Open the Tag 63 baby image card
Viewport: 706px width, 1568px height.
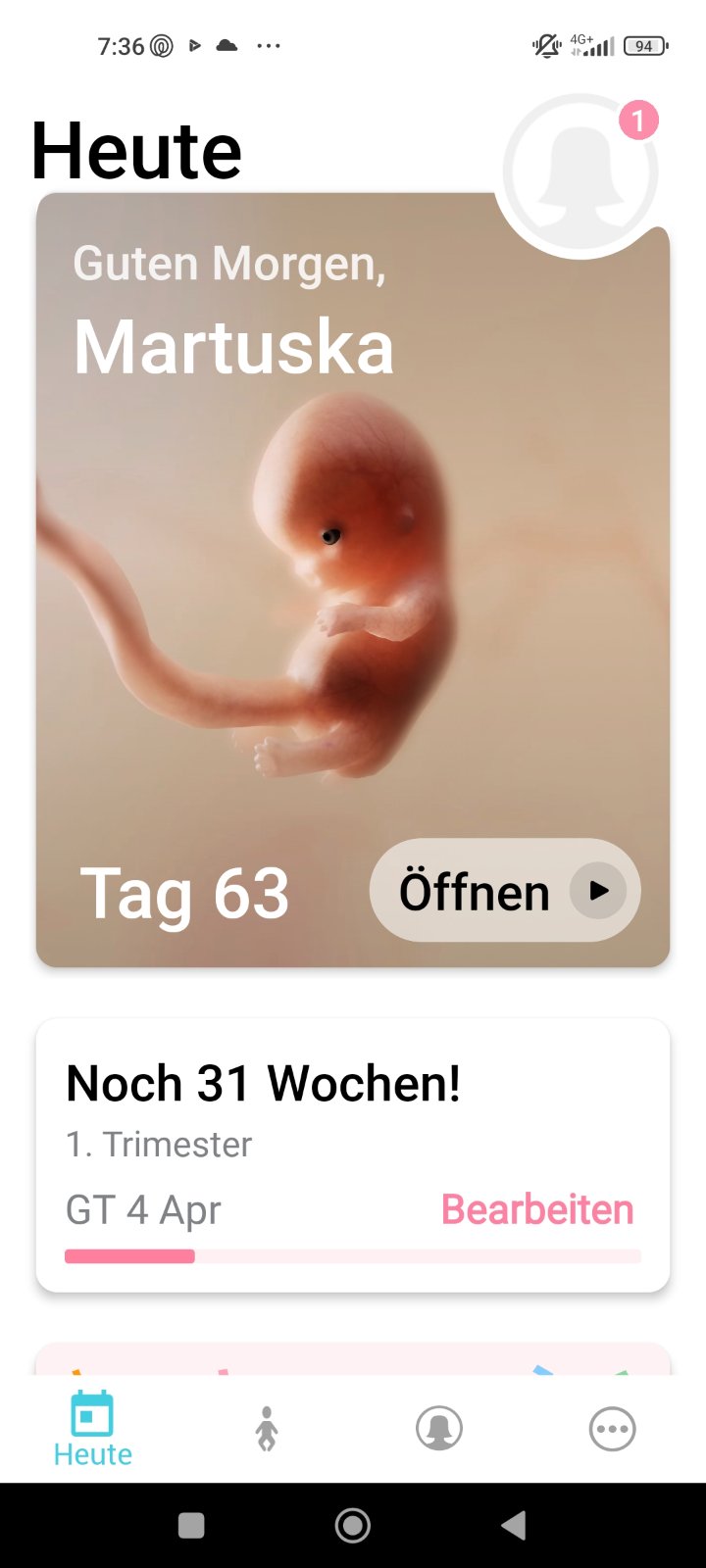pos(294,588)
